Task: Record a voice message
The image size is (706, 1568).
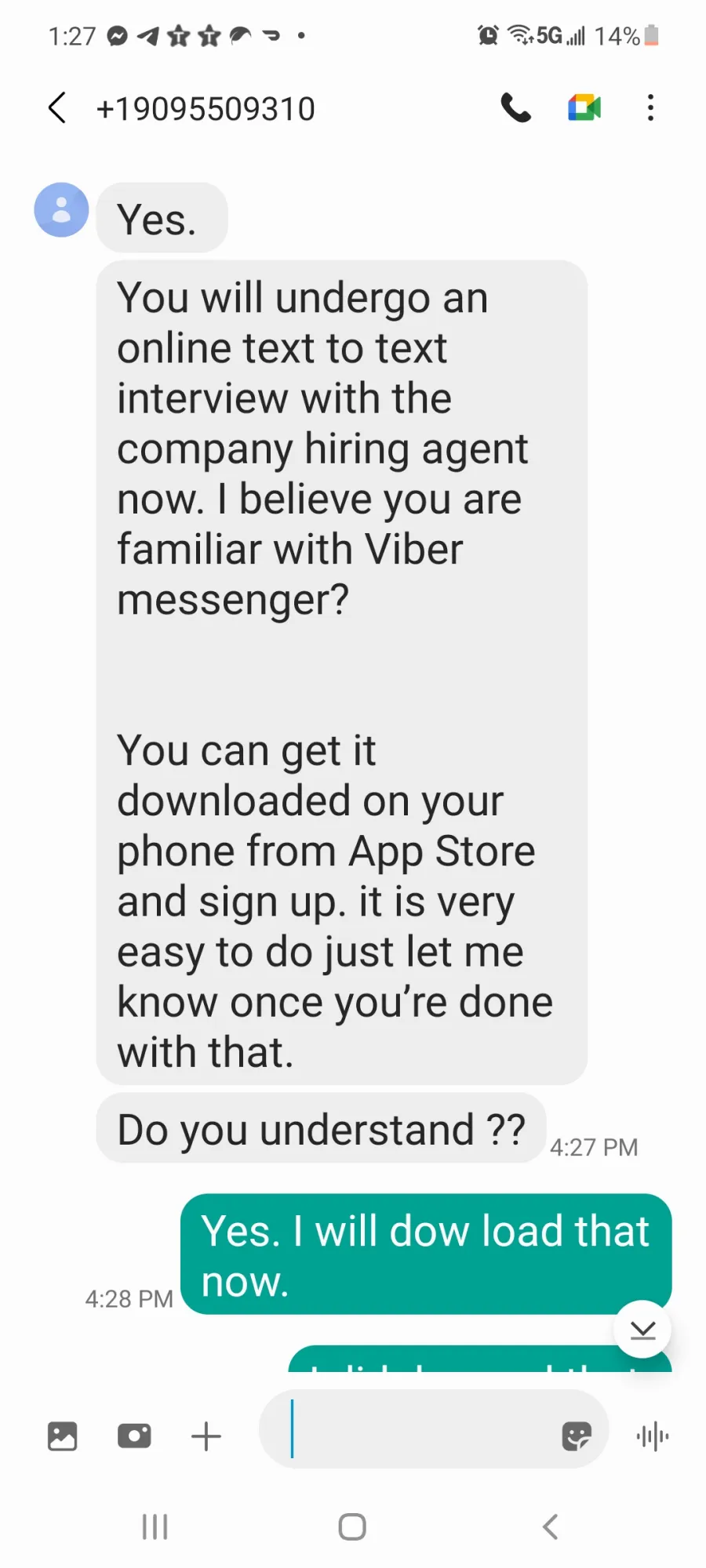Action: tap(653, 1436)
